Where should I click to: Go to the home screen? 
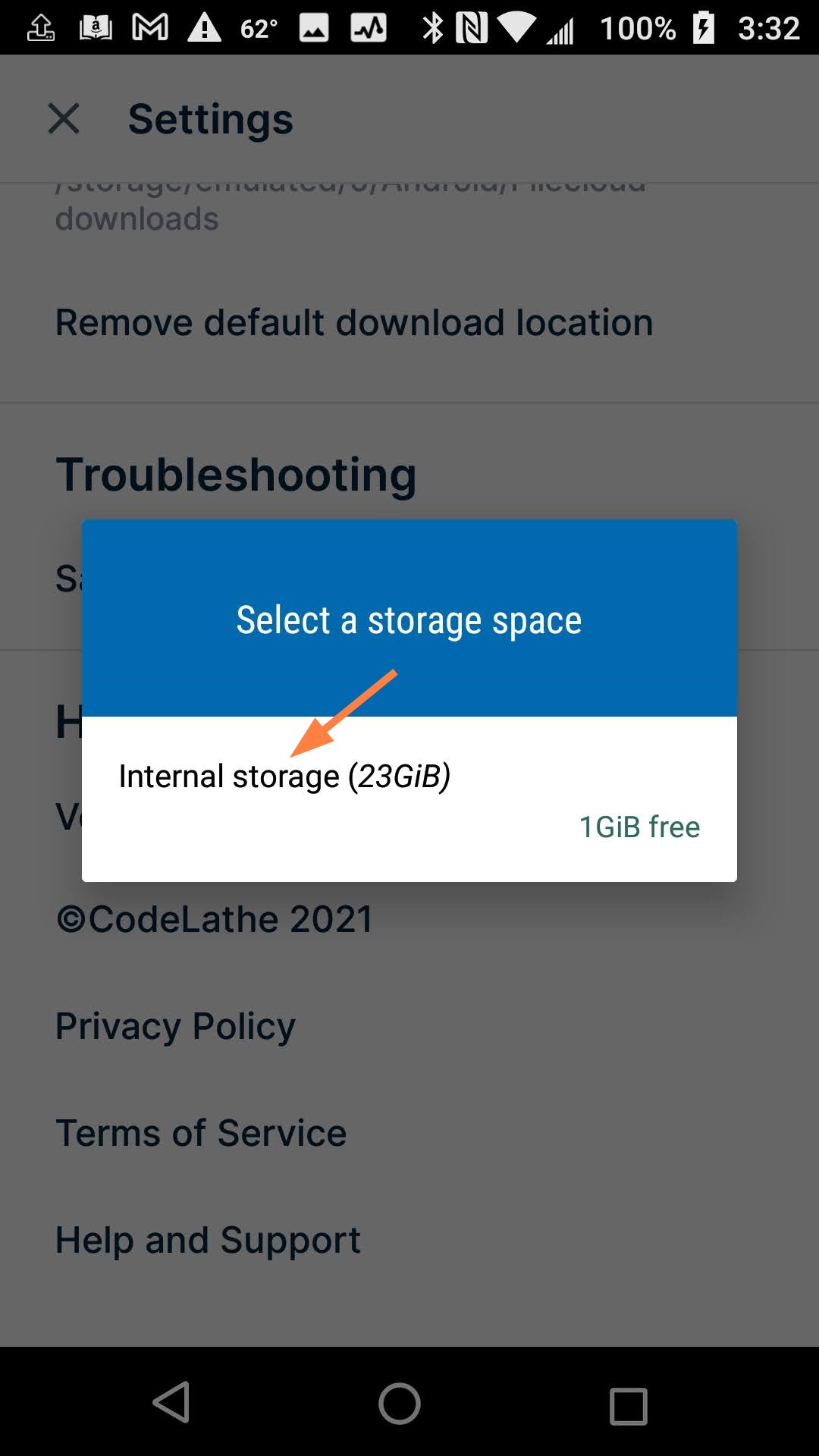tap(400, 1403)
